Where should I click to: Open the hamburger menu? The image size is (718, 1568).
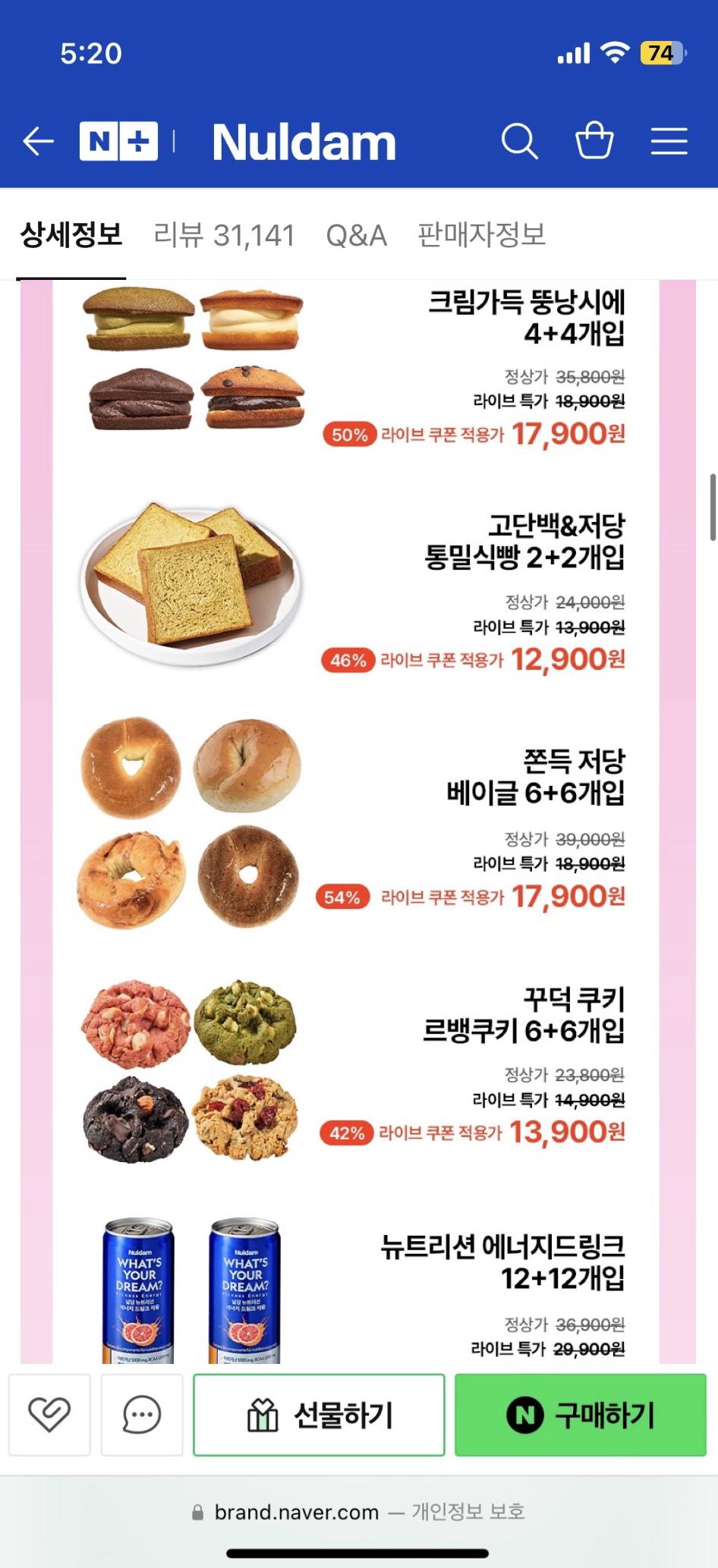click(x=669, y=141)
